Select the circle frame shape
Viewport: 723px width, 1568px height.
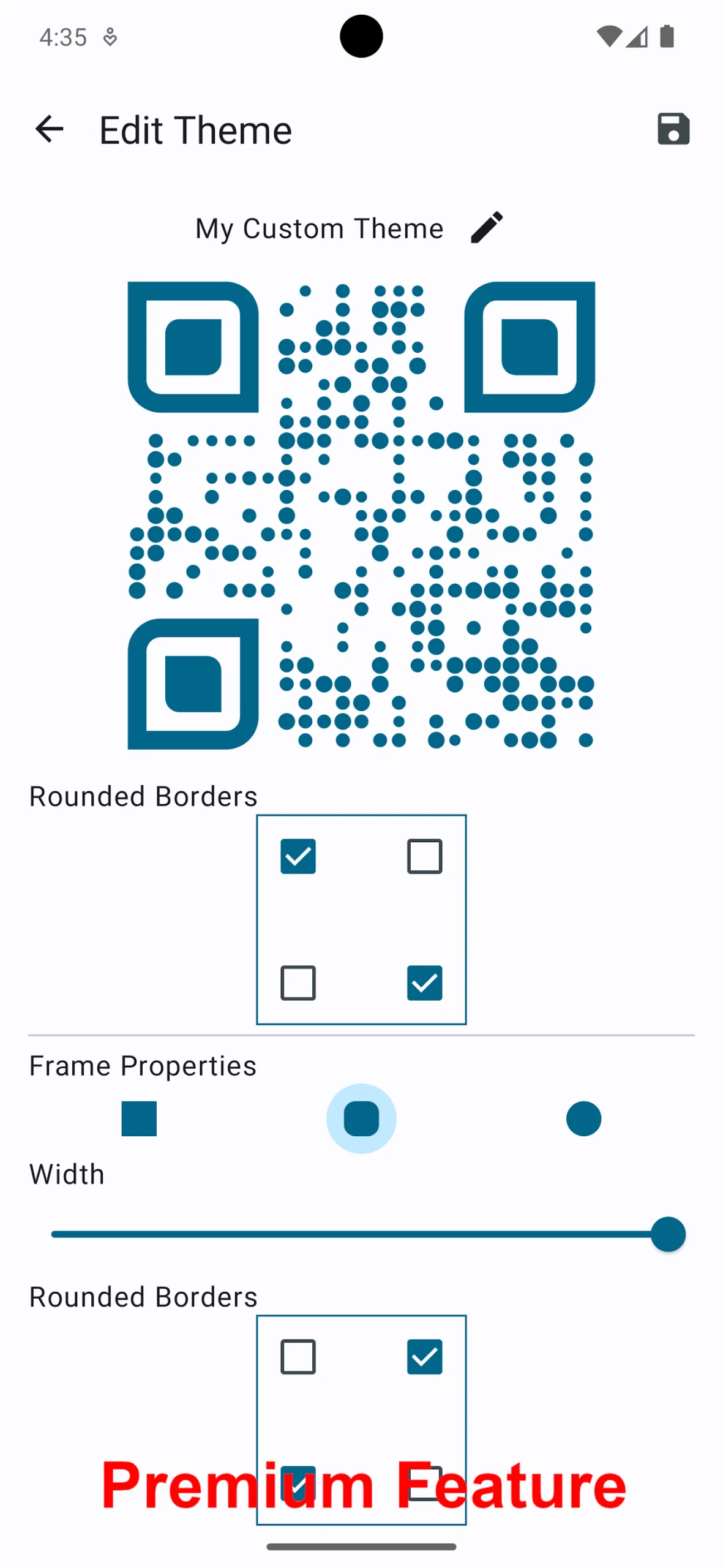coord(583,1118)
